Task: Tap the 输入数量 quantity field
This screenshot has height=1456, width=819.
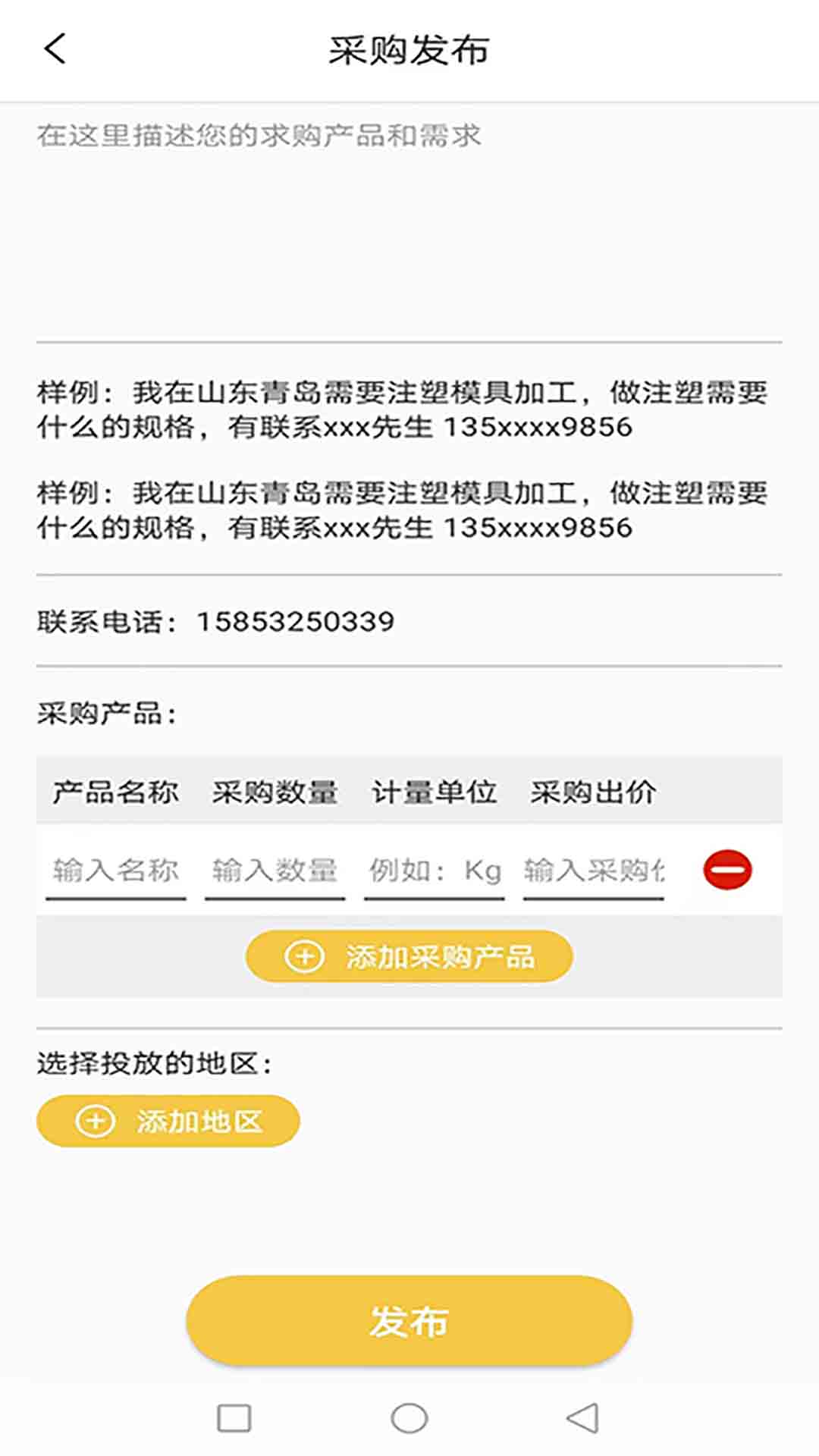Action: (x=275, y=871)
